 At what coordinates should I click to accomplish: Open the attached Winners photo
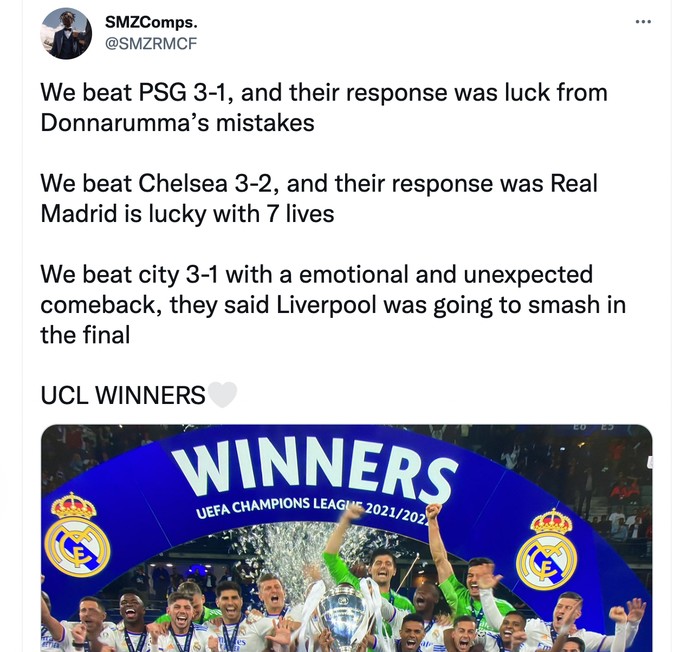(346, 538)
